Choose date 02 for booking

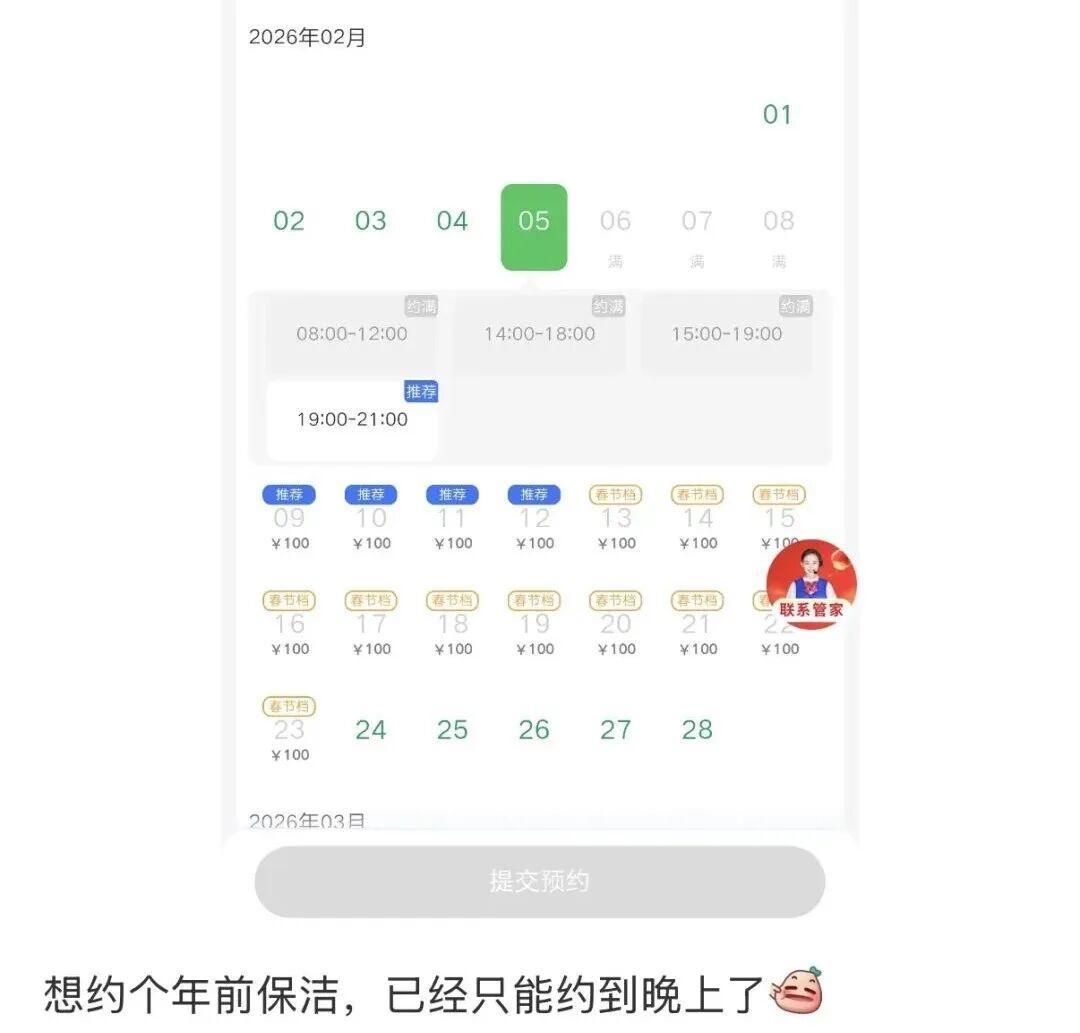[289, 221]
